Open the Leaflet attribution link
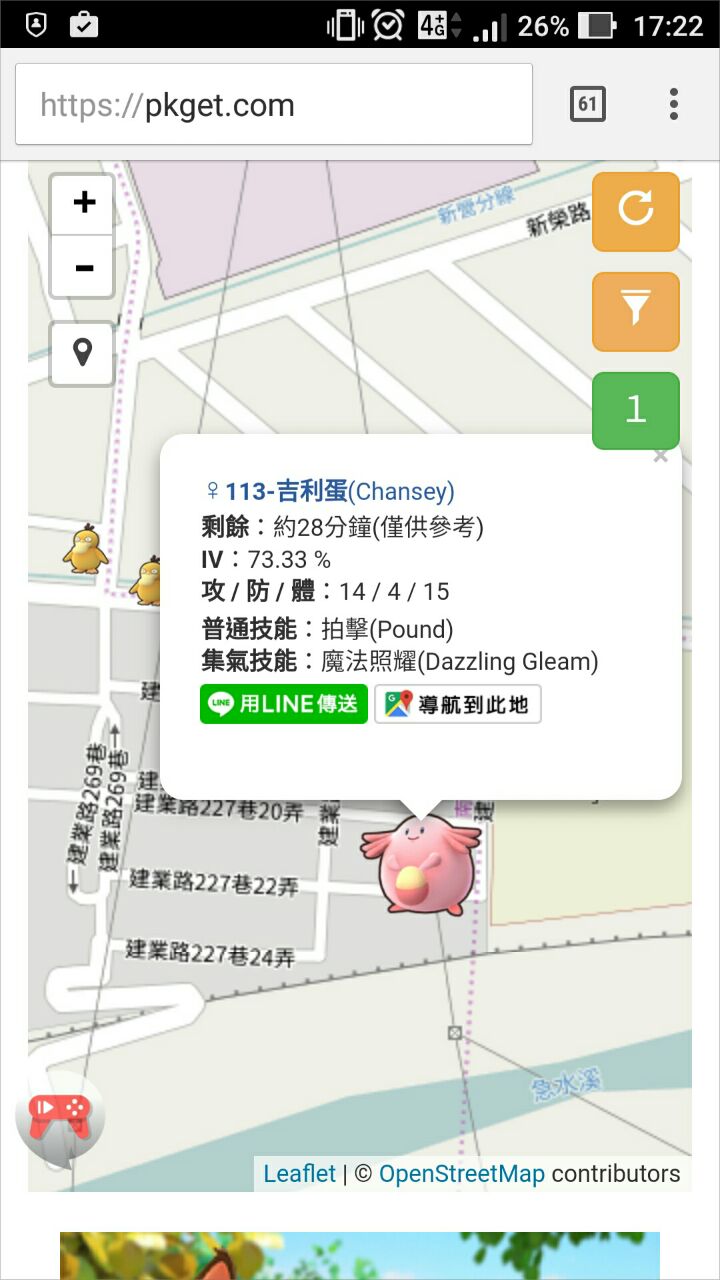The height and width of the screenshot is (1280, 720). (299, 1173)
